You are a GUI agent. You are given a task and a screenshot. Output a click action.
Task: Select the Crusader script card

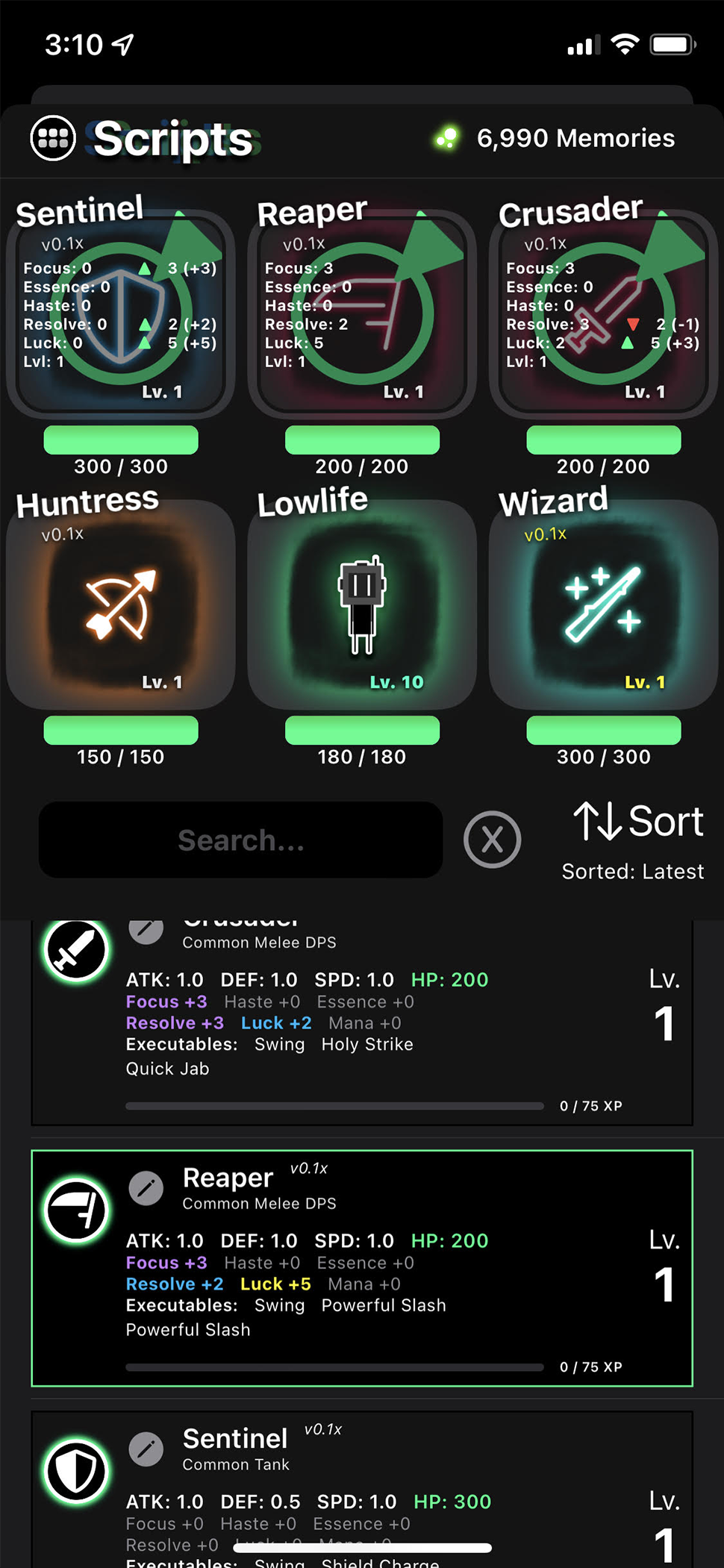point(603,313)
